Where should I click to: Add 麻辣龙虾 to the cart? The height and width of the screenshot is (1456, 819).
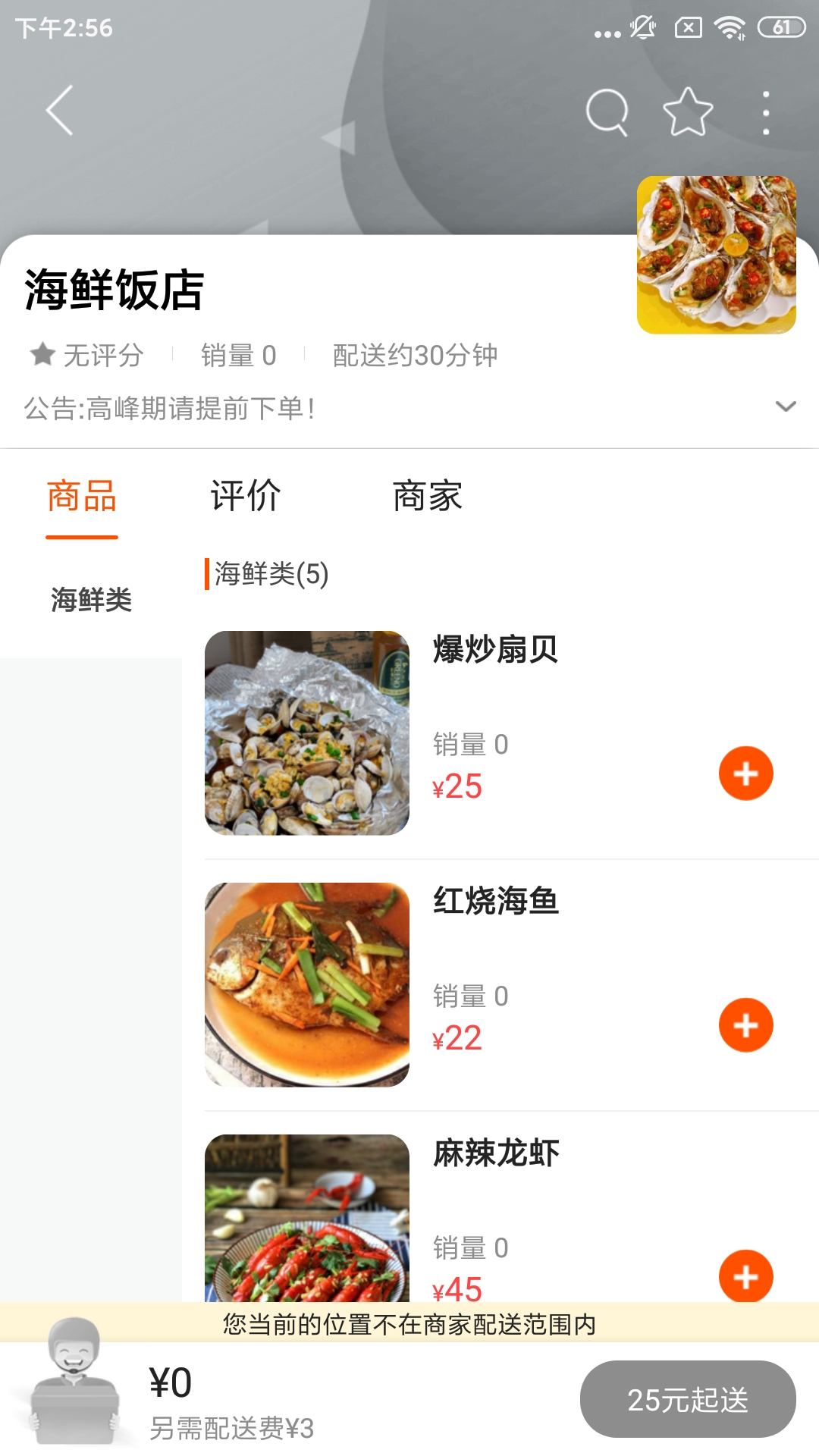click(745, 1276)
